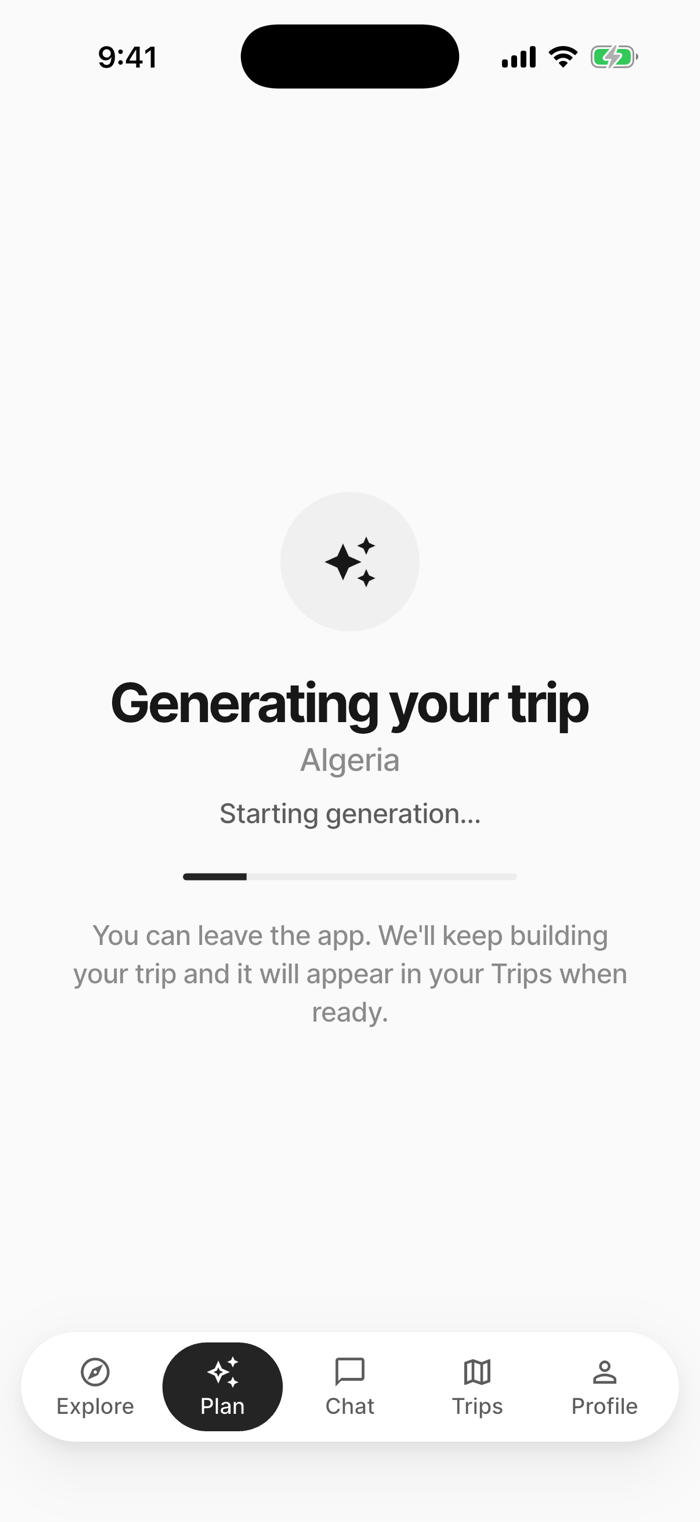Go to the Trips tab
The height and width of the screenshot is (1522, 700).
[477, 1387]
